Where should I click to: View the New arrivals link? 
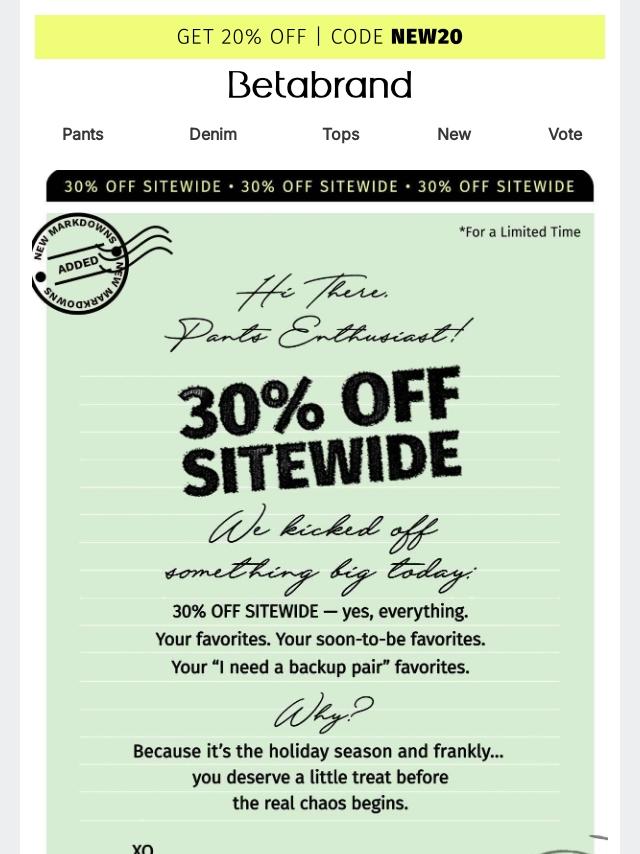(x=454, y=134)
